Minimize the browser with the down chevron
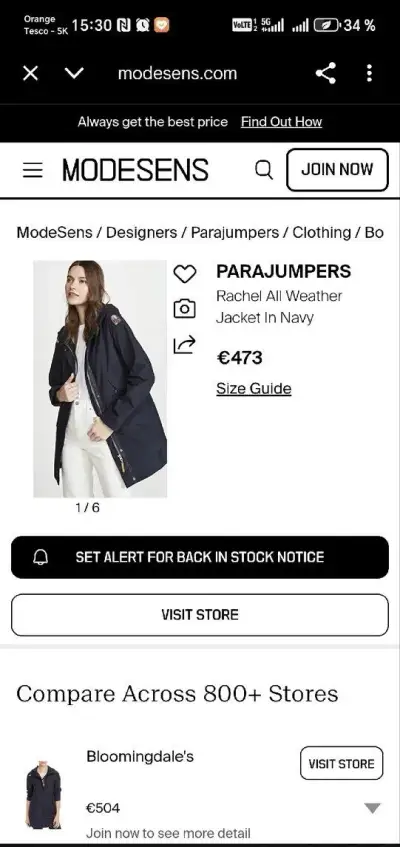 74,73
